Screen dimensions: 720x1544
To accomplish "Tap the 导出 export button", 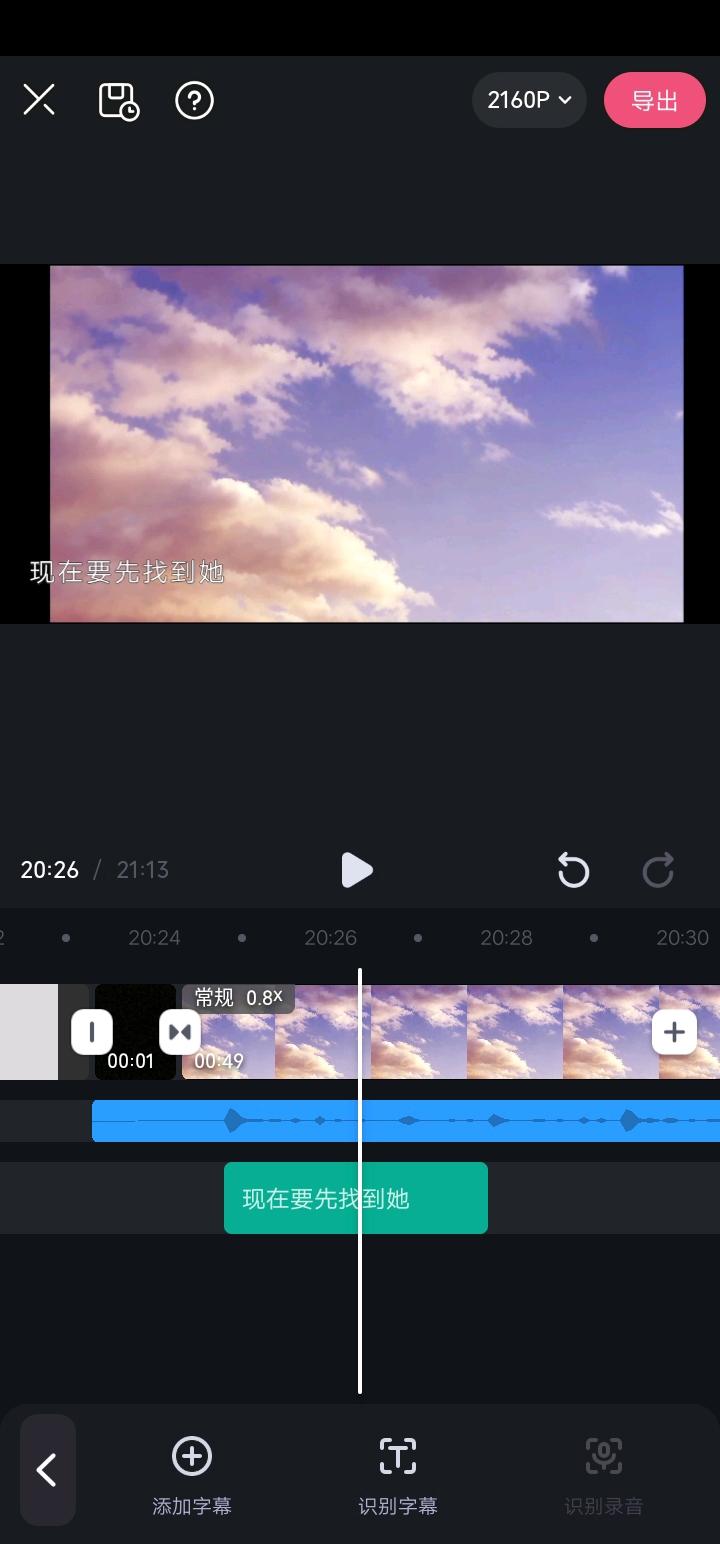I will point(654,100).
